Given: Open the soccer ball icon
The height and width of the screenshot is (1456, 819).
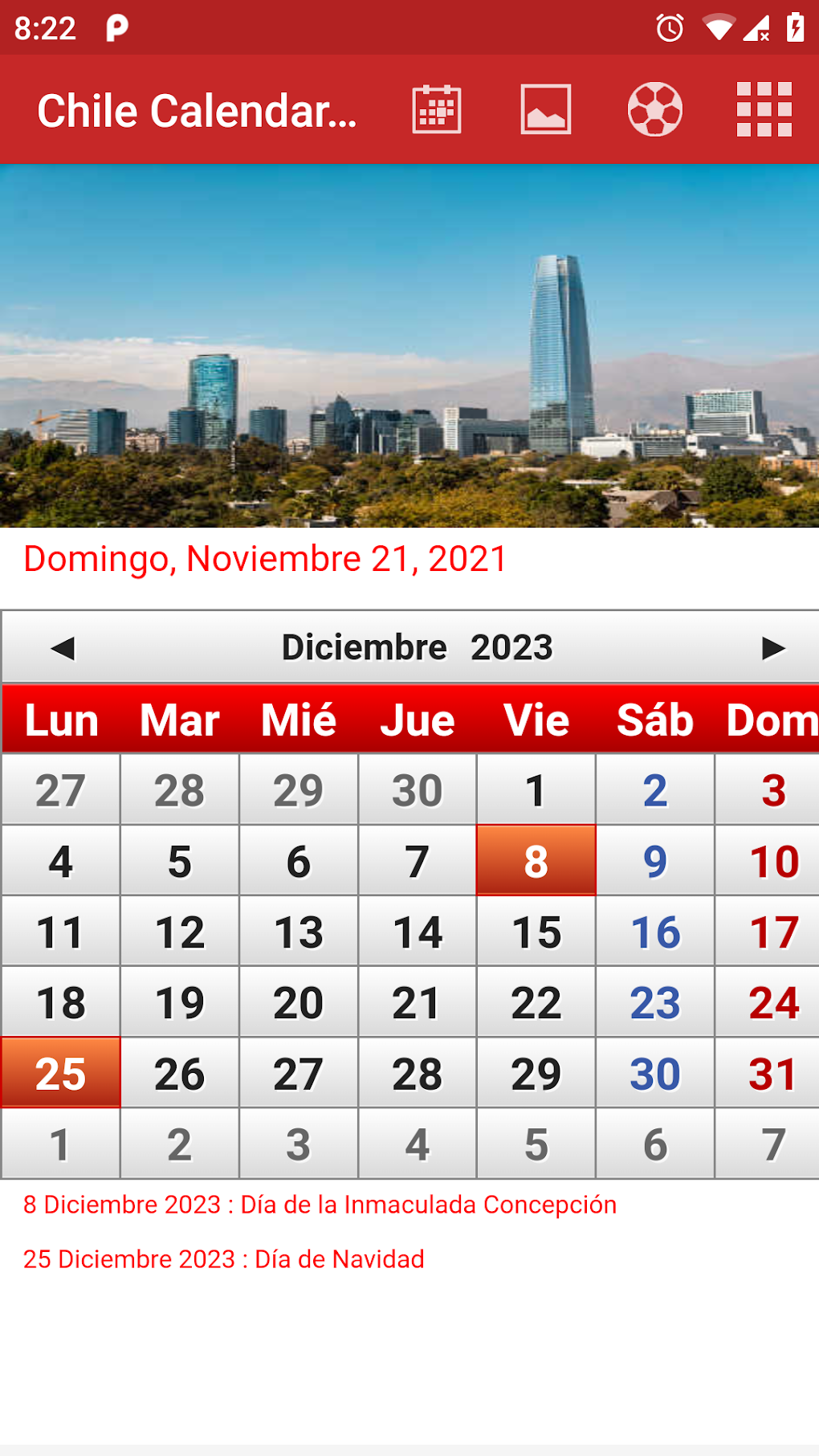Looking at the screenshot, I should [x=655, y=109].
